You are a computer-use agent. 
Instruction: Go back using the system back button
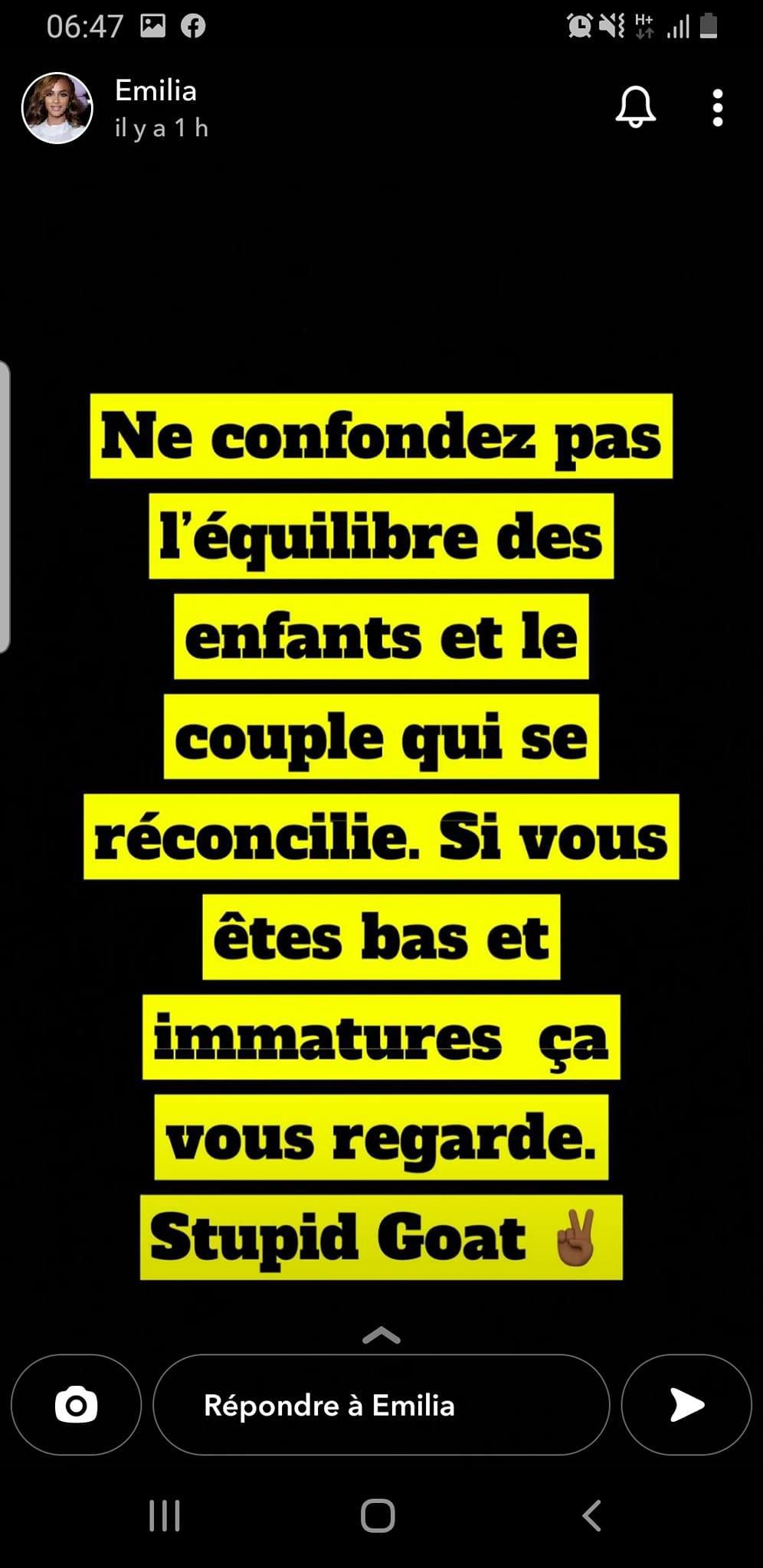tap(591, 1515)
